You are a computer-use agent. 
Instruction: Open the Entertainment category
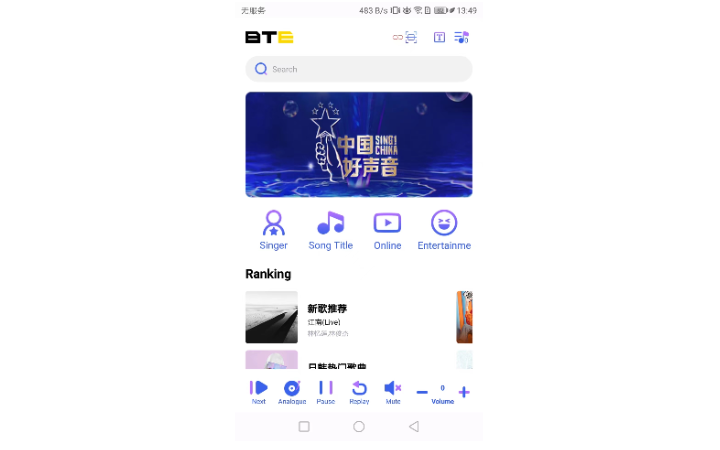point(444,230)
